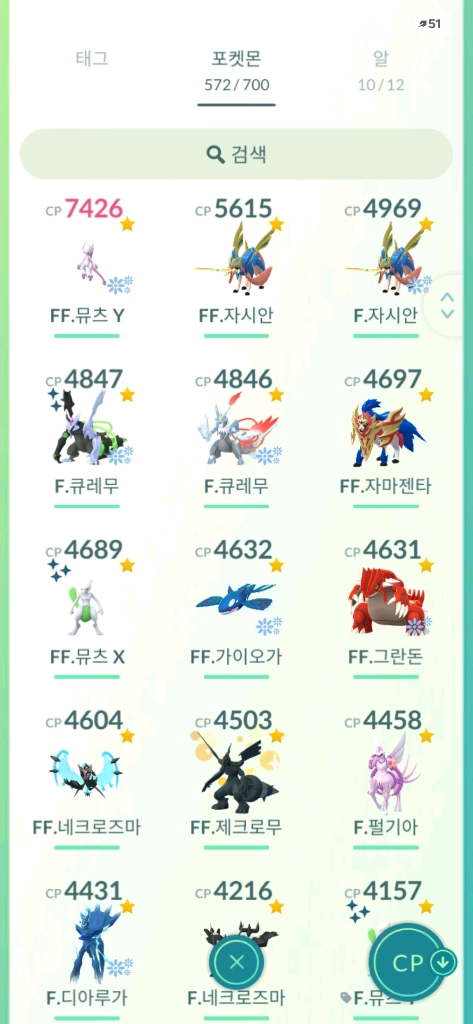
Task: View F.큐레무 with CP 4846
Action: [x=236, y=436]
